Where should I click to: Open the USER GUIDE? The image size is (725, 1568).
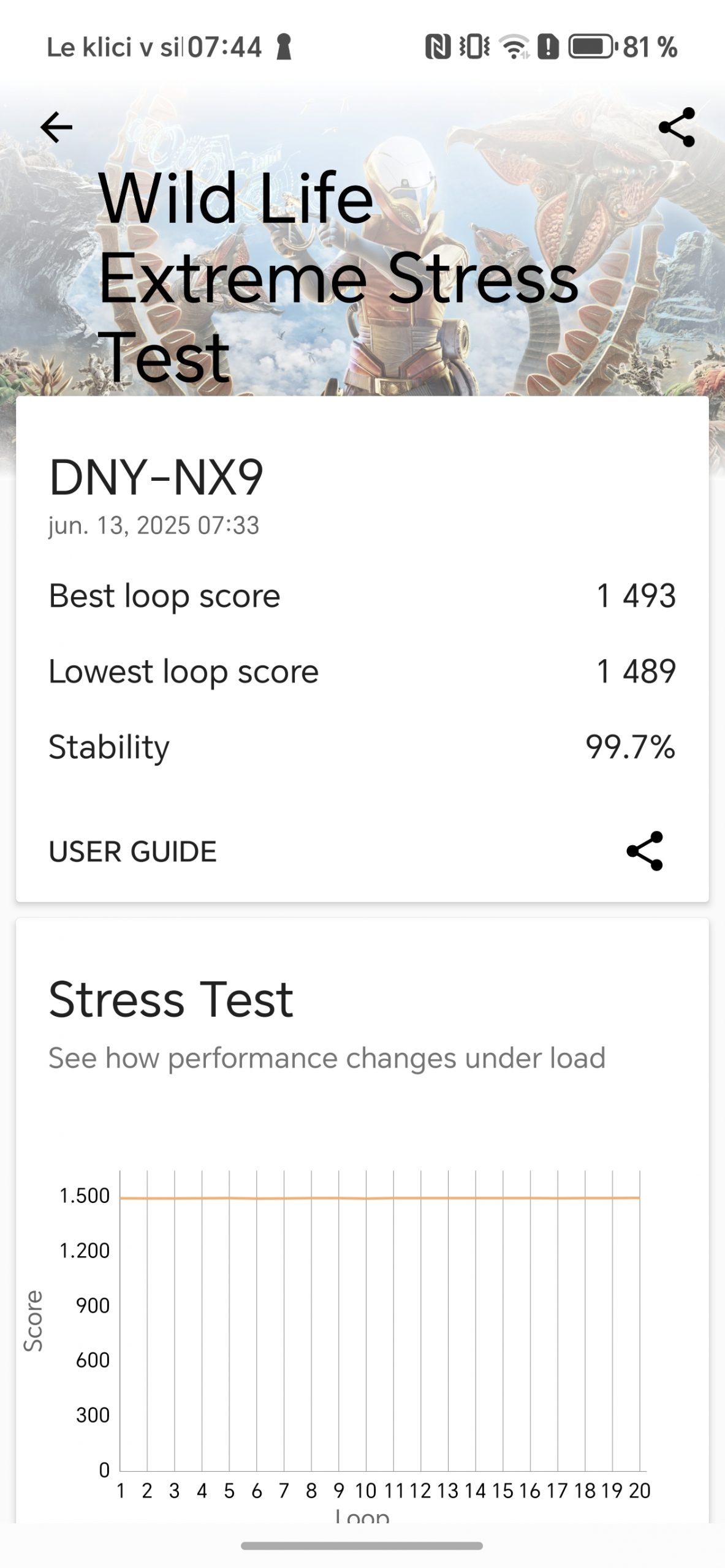click(x=132, y=851)
